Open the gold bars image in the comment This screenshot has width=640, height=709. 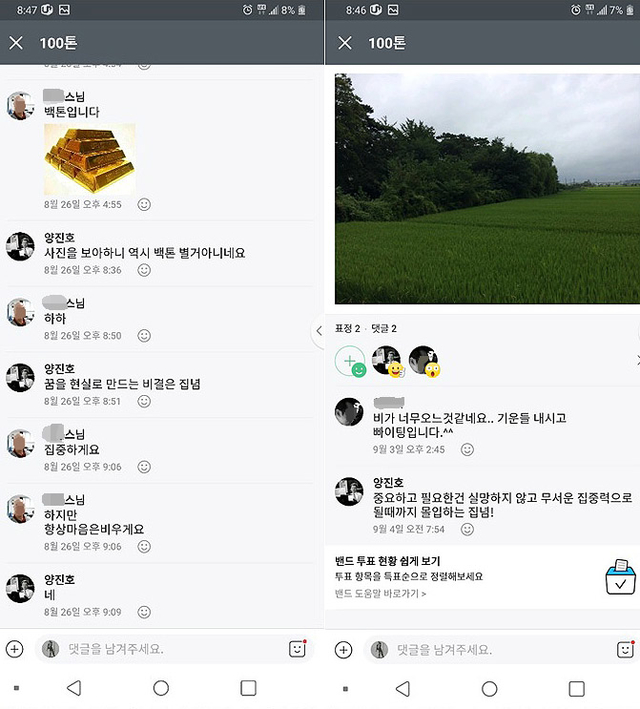tap(90, 159)
